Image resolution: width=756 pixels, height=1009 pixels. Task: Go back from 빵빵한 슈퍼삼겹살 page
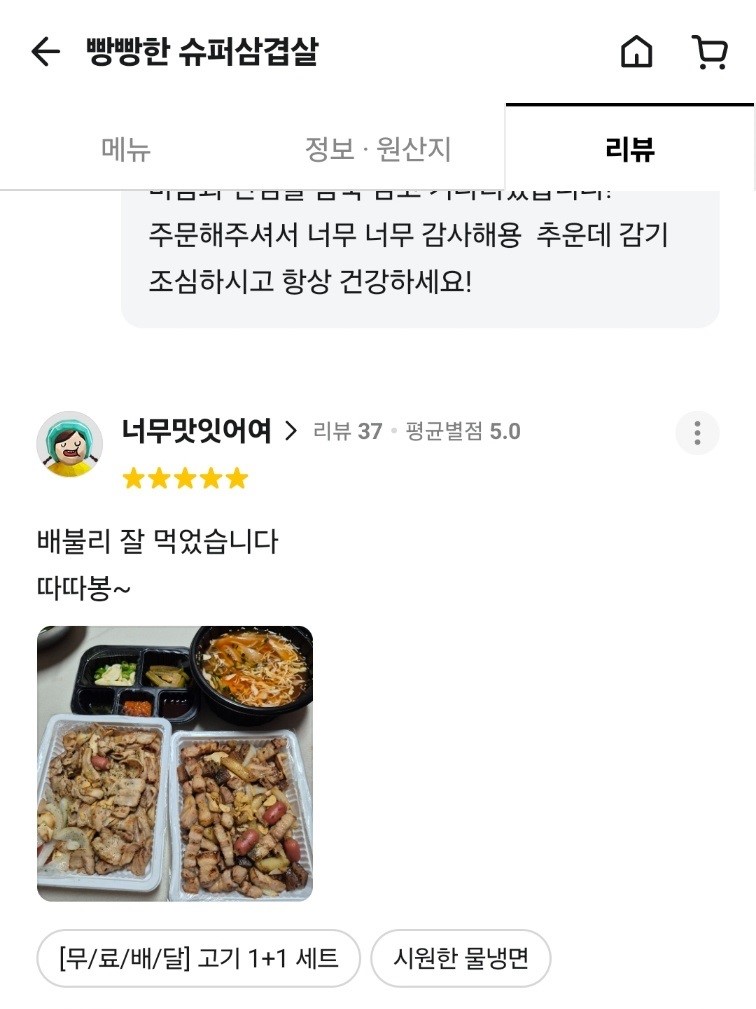coord(45,52)
